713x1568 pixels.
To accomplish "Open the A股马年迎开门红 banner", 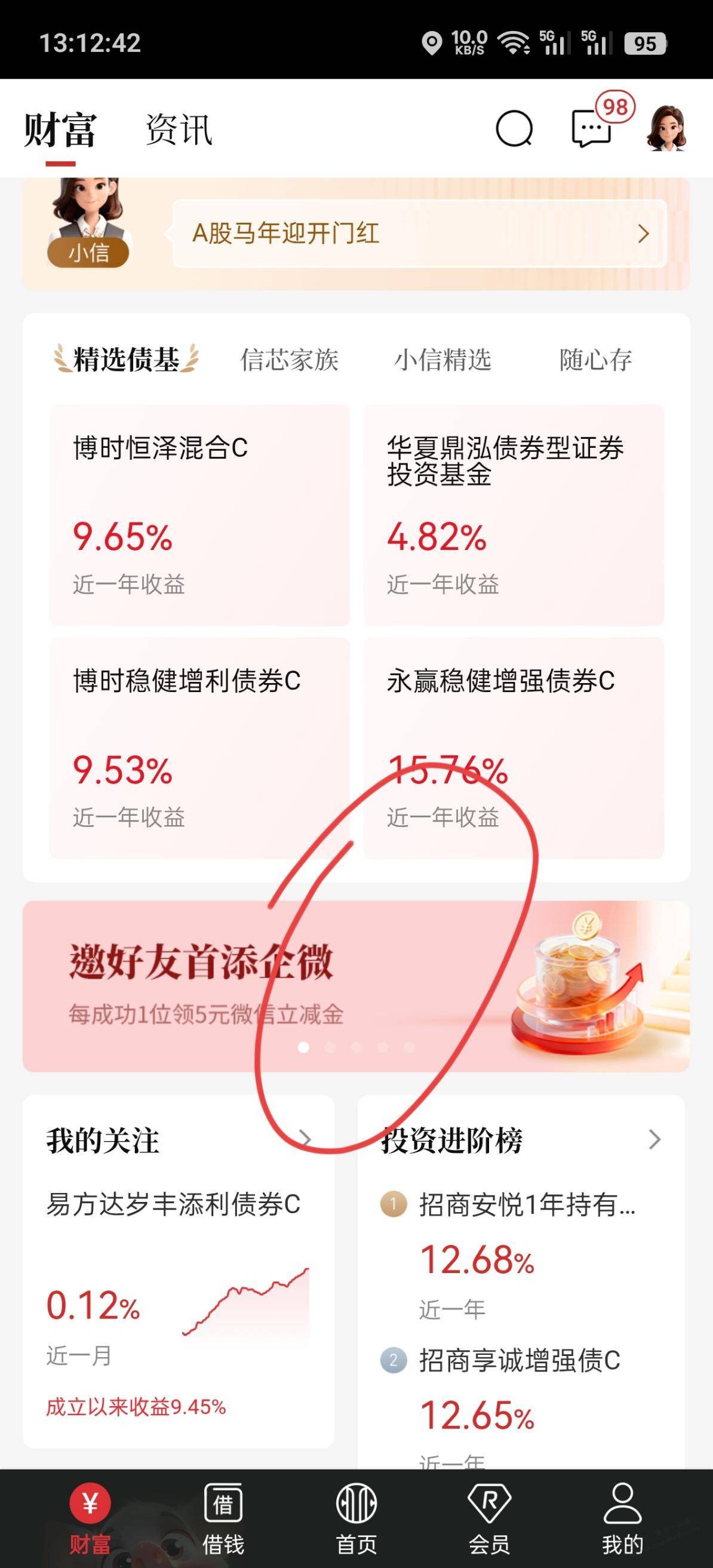I will pyautogui.click(x=419, y=233).
